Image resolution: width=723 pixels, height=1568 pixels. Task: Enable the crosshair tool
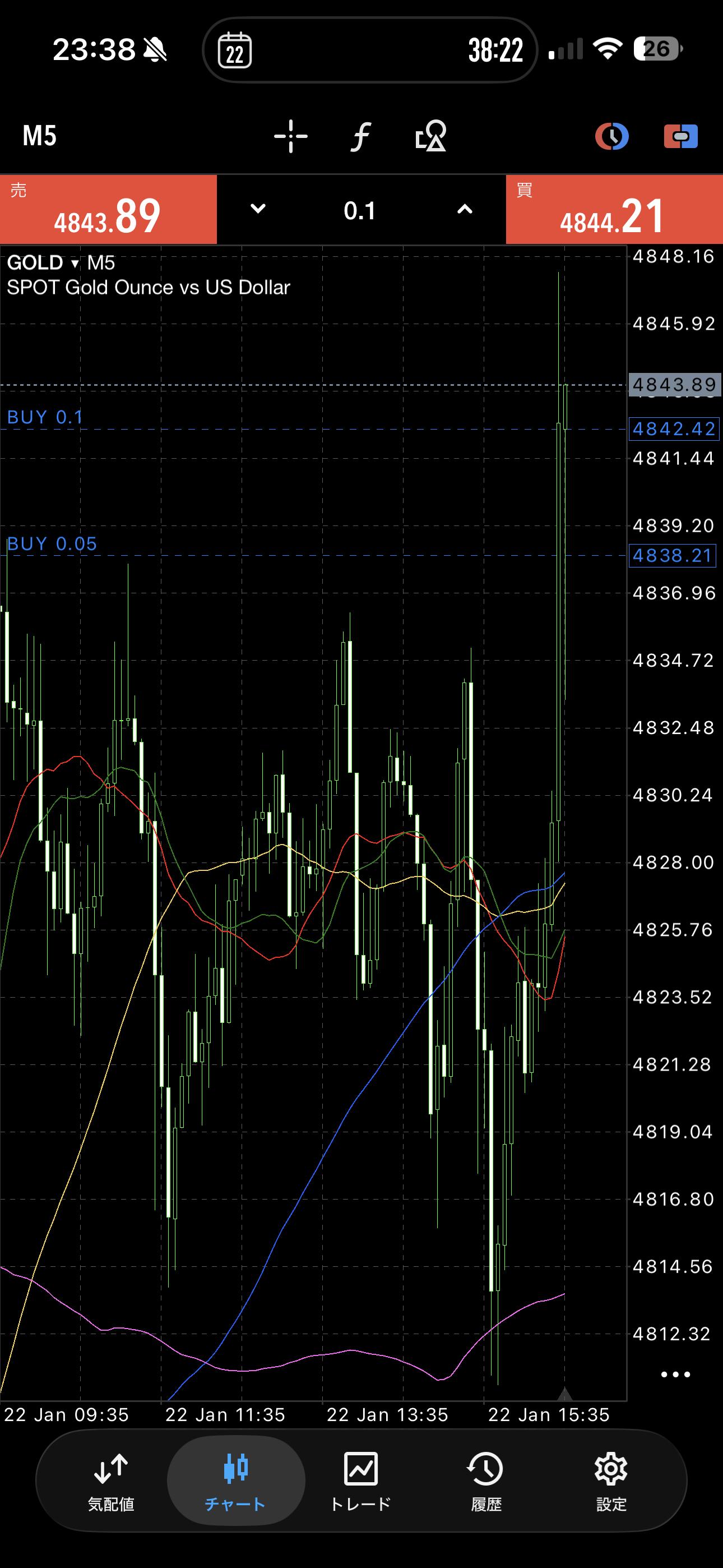[290, 136]
